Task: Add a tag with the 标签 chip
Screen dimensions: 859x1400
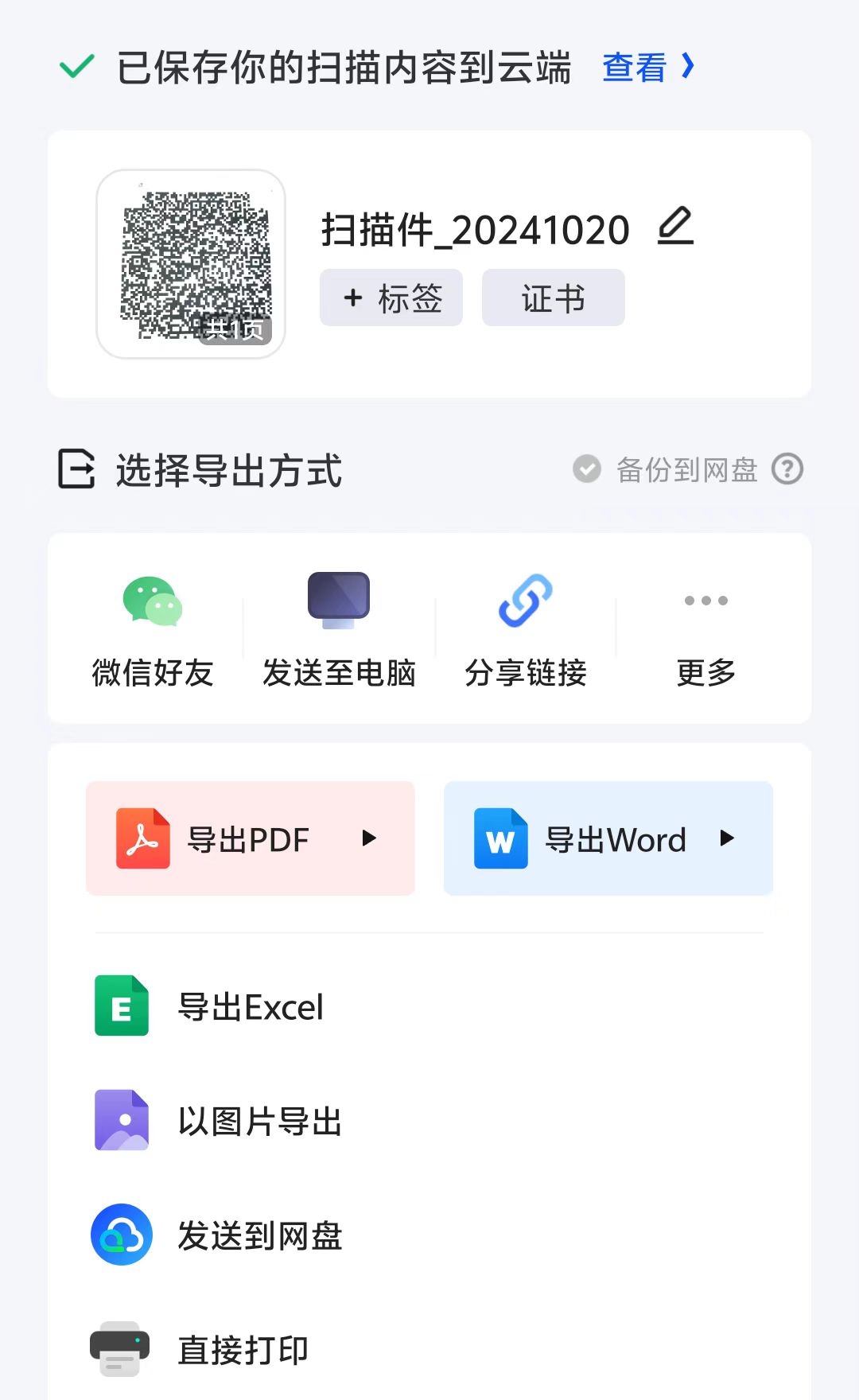Action: coord(391,297)
